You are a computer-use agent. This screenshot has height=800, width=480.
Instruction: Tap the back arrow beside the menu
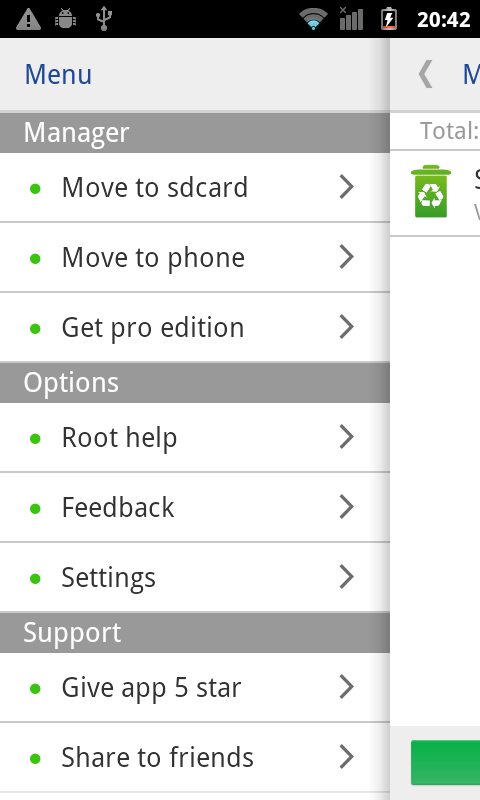tap(426, 74)
